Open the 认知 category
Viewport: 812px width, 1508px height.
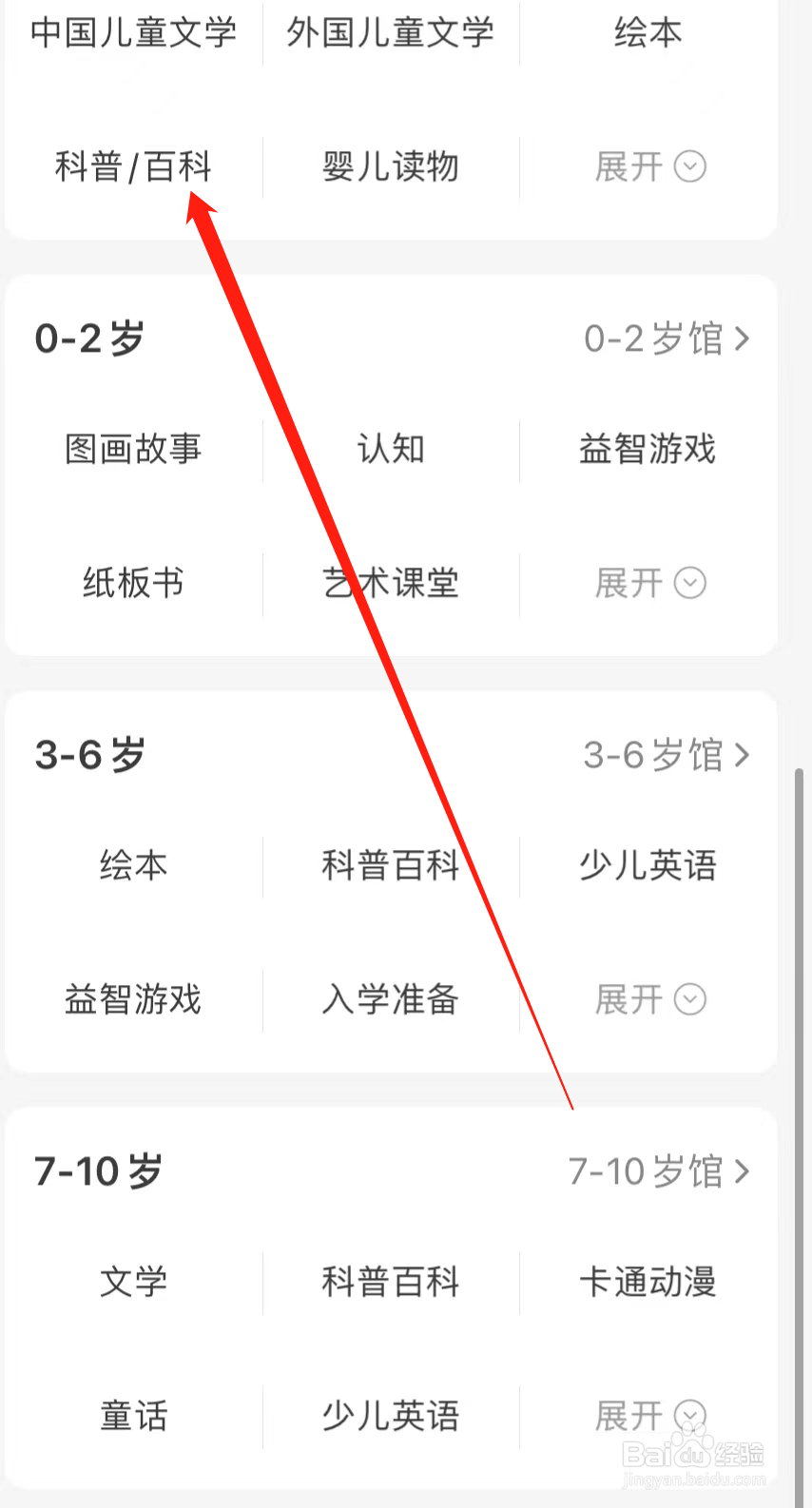[390, 449]
